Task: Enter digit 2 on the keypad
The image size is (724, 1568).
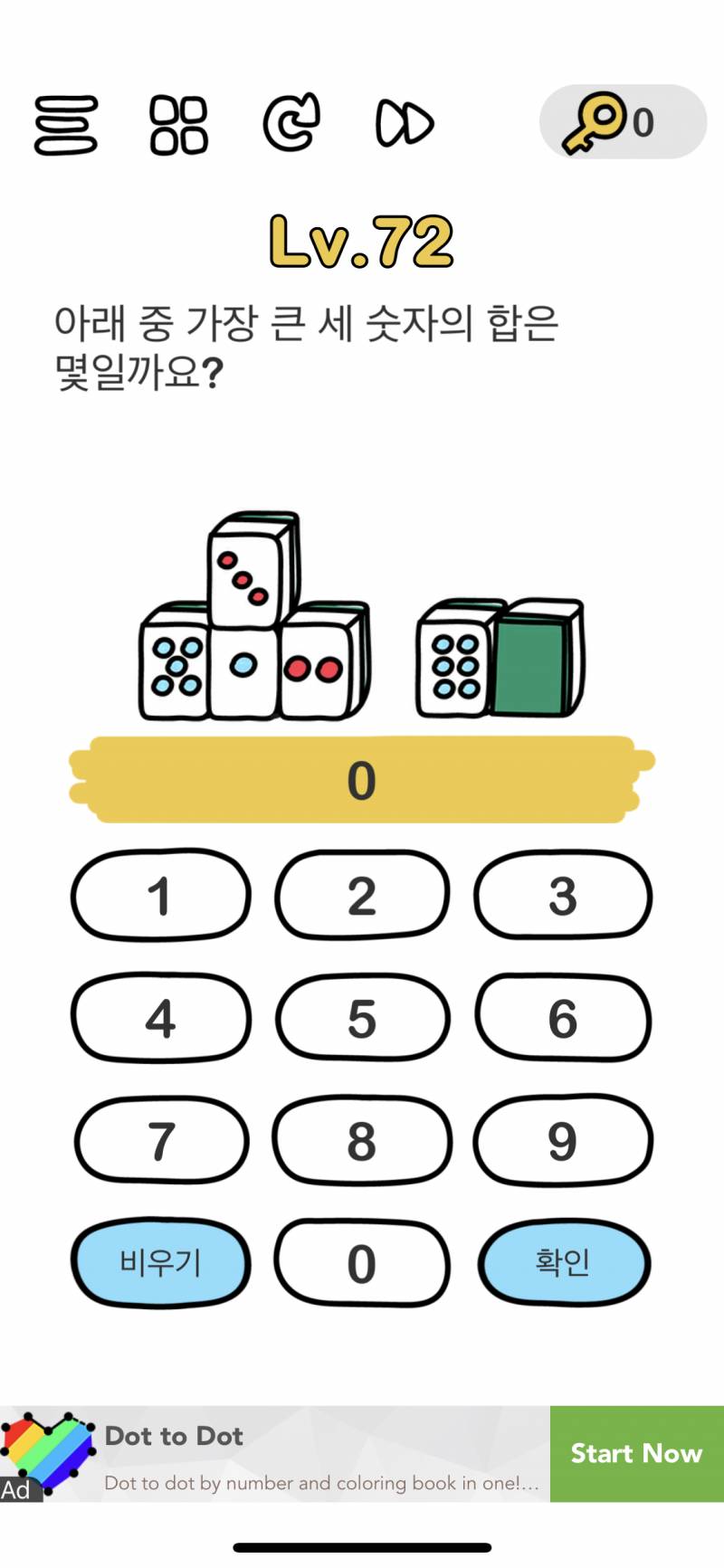Action: click(362, 896)
